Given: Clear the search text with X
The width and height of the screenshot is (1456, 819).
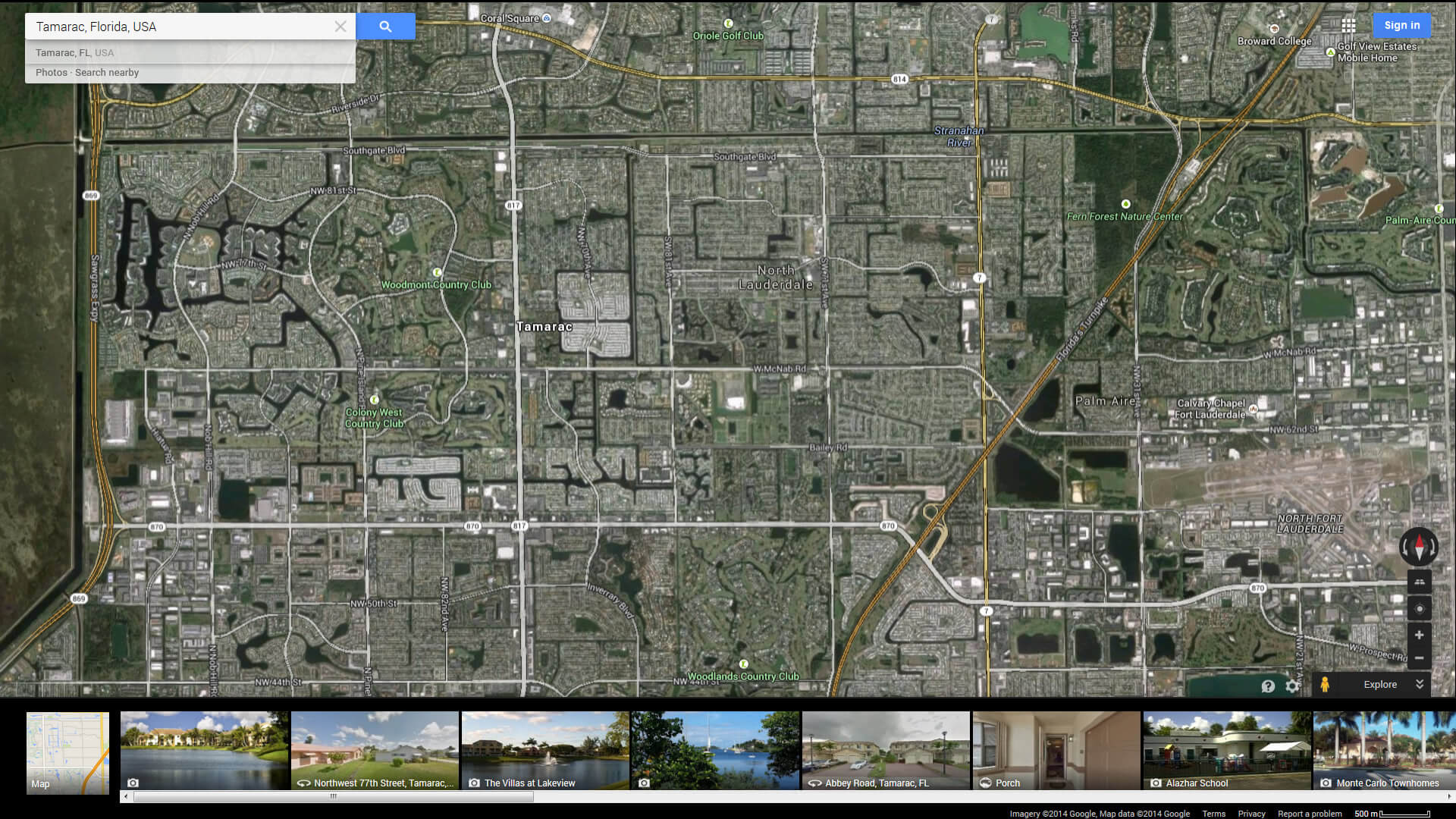Looking at the screenshot, I should point(340,27).
